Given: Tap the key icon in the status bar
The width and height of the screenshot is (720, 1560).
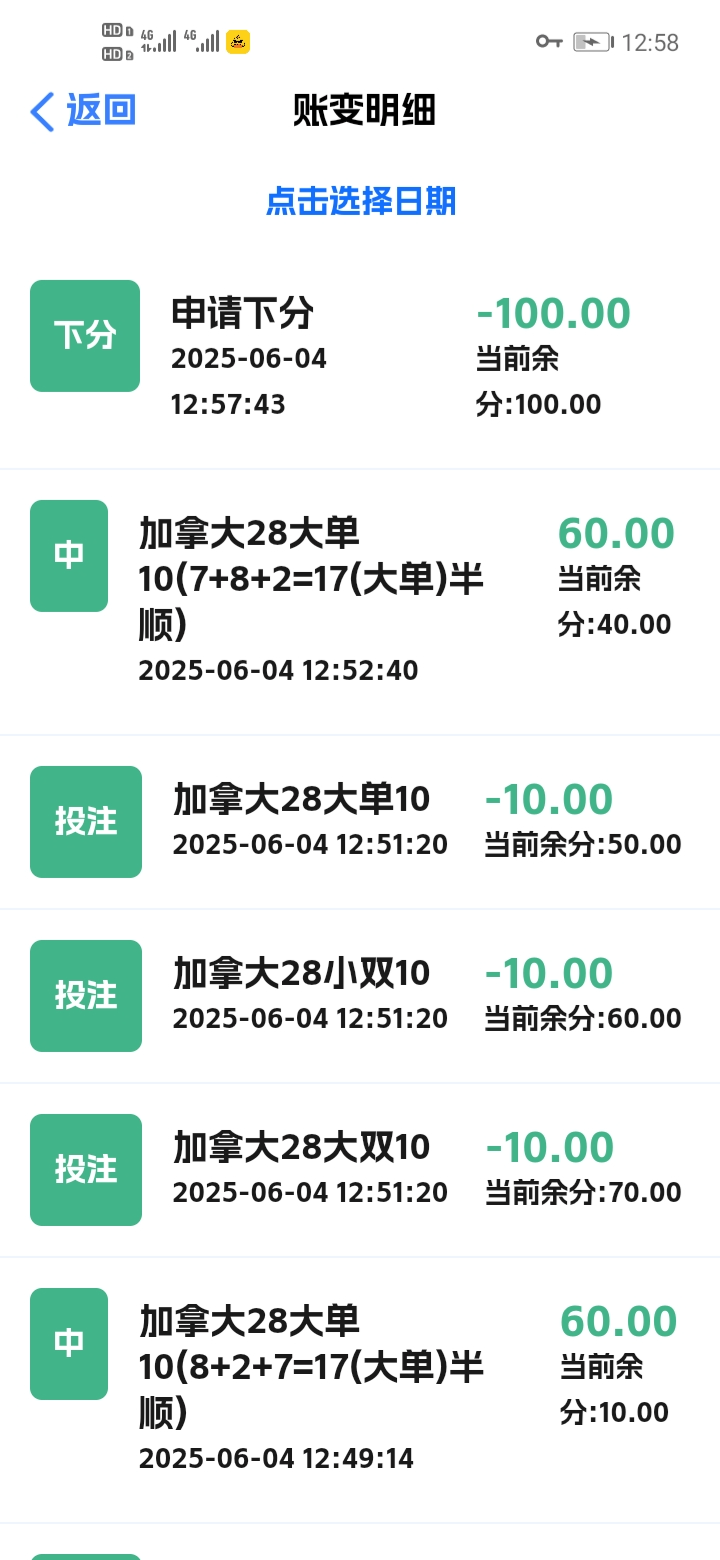Looking at the screenshot, I should [549, 41].
